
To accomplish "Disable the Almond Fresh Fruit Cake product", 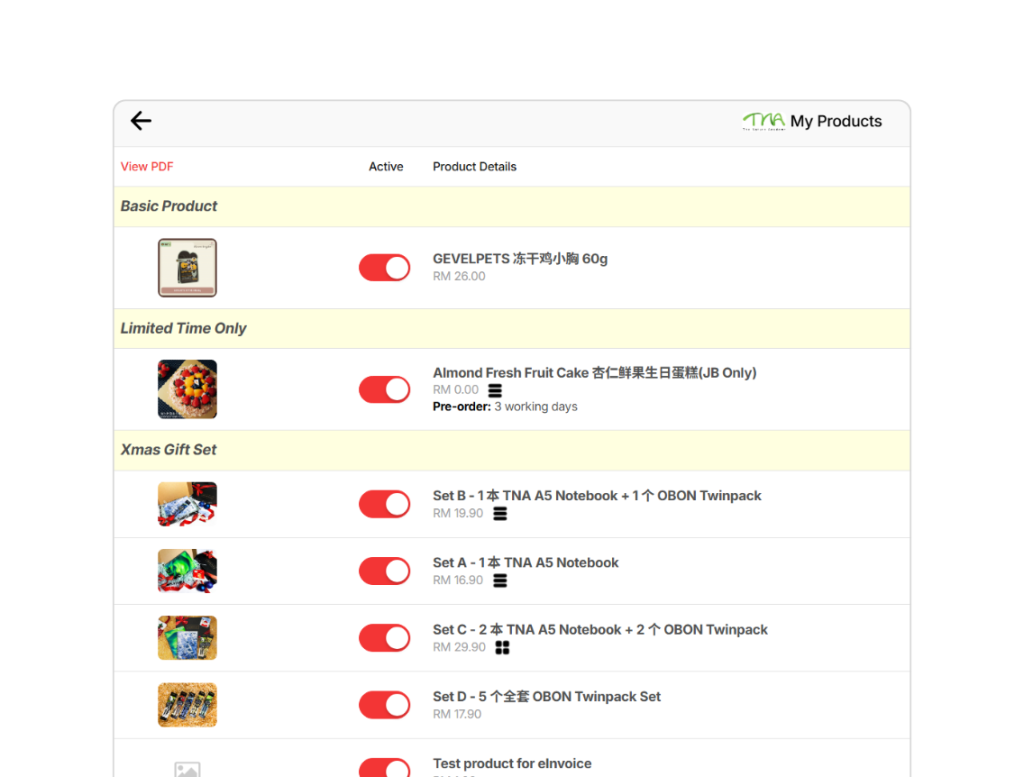I will [x=385, y=390].
